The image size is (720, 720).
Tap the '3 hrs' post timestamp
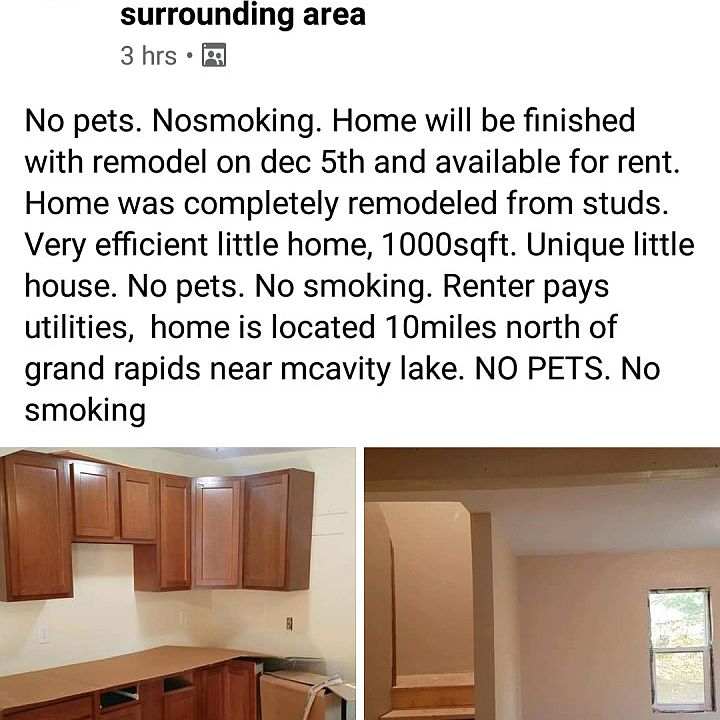click(x=148, y=56)
